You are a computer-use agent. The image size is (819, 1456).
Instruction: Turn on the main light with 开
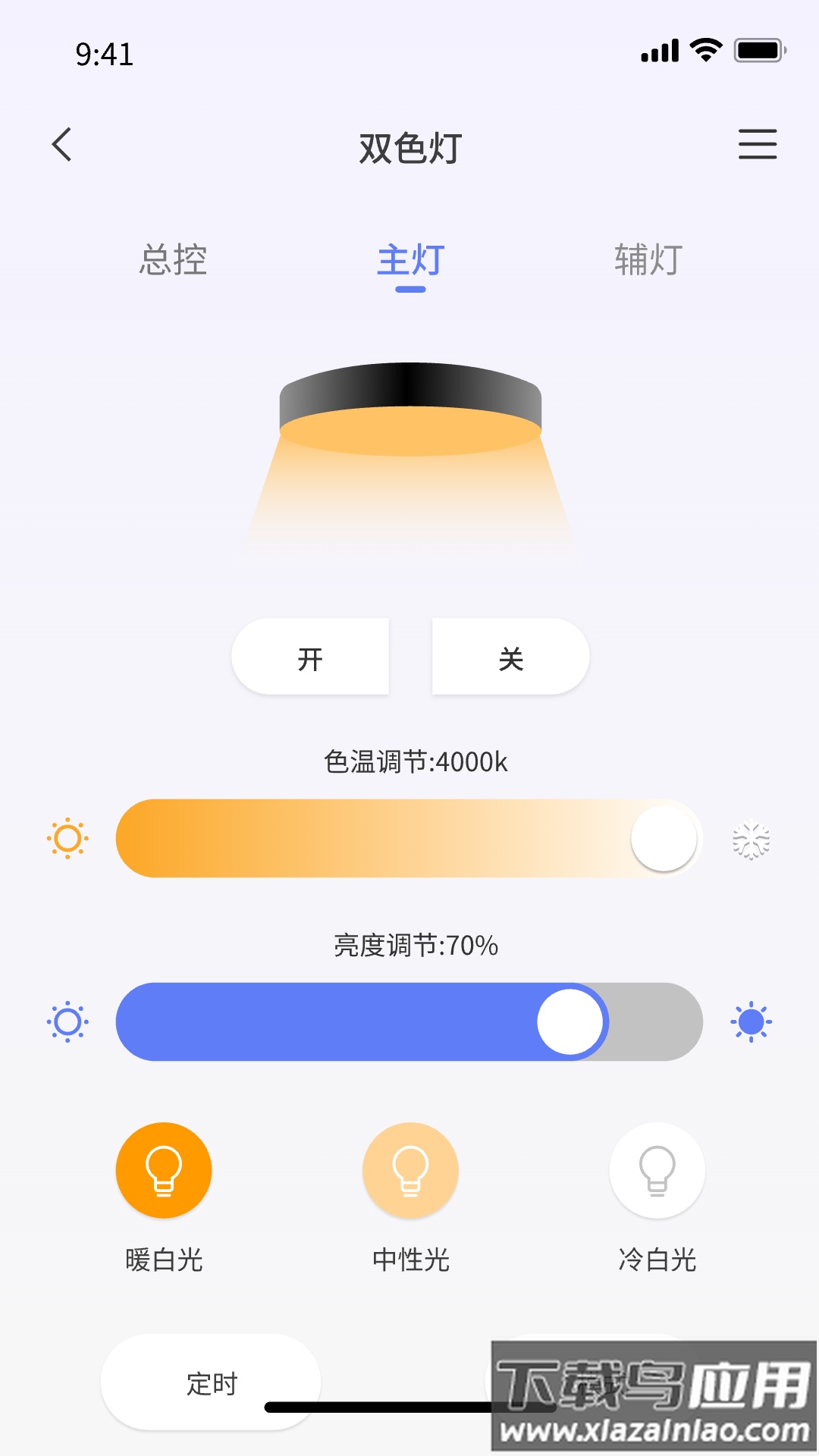310,656
